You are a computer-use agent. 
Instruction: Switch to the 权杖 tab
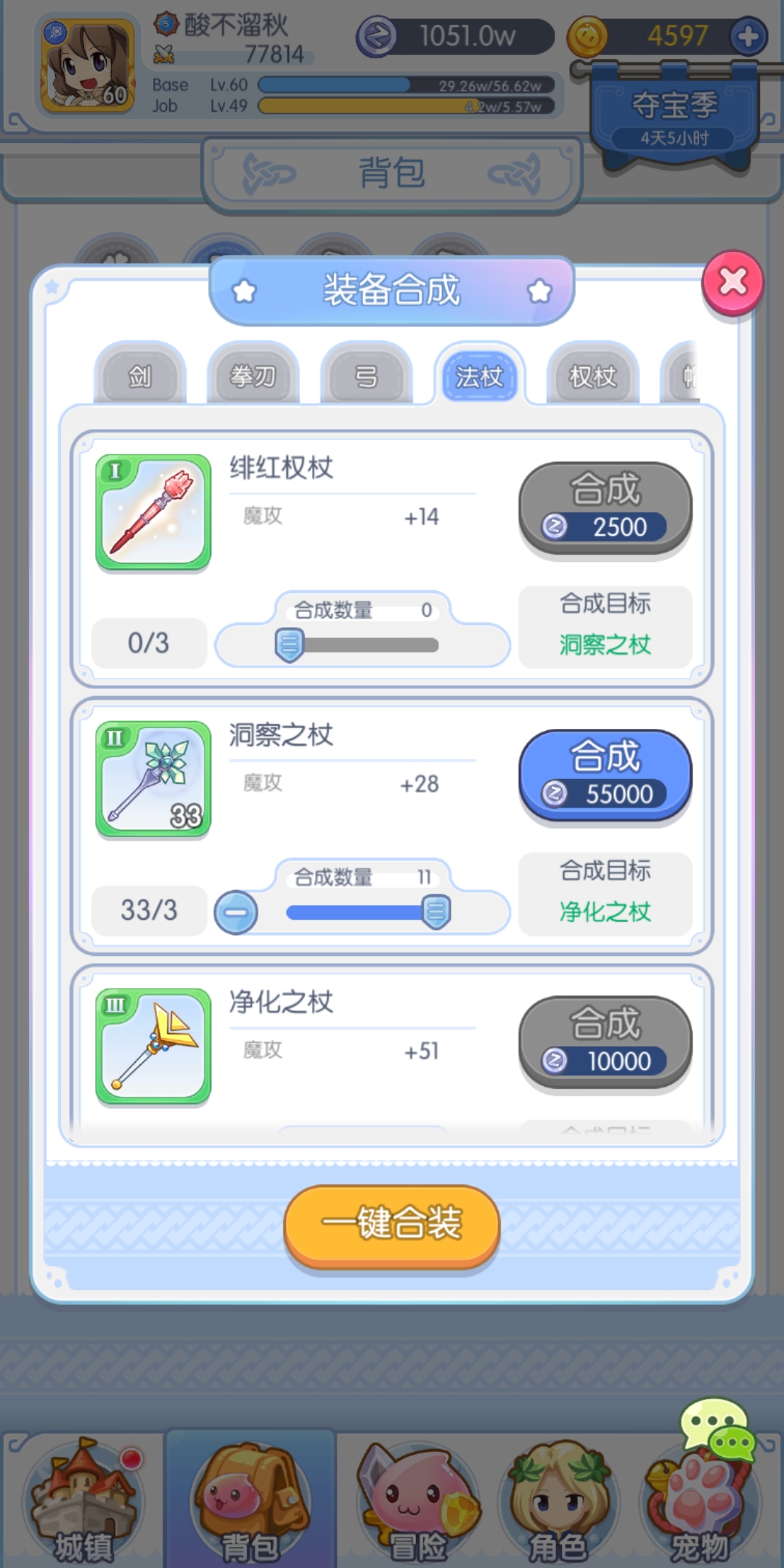(x=592, y=376)
